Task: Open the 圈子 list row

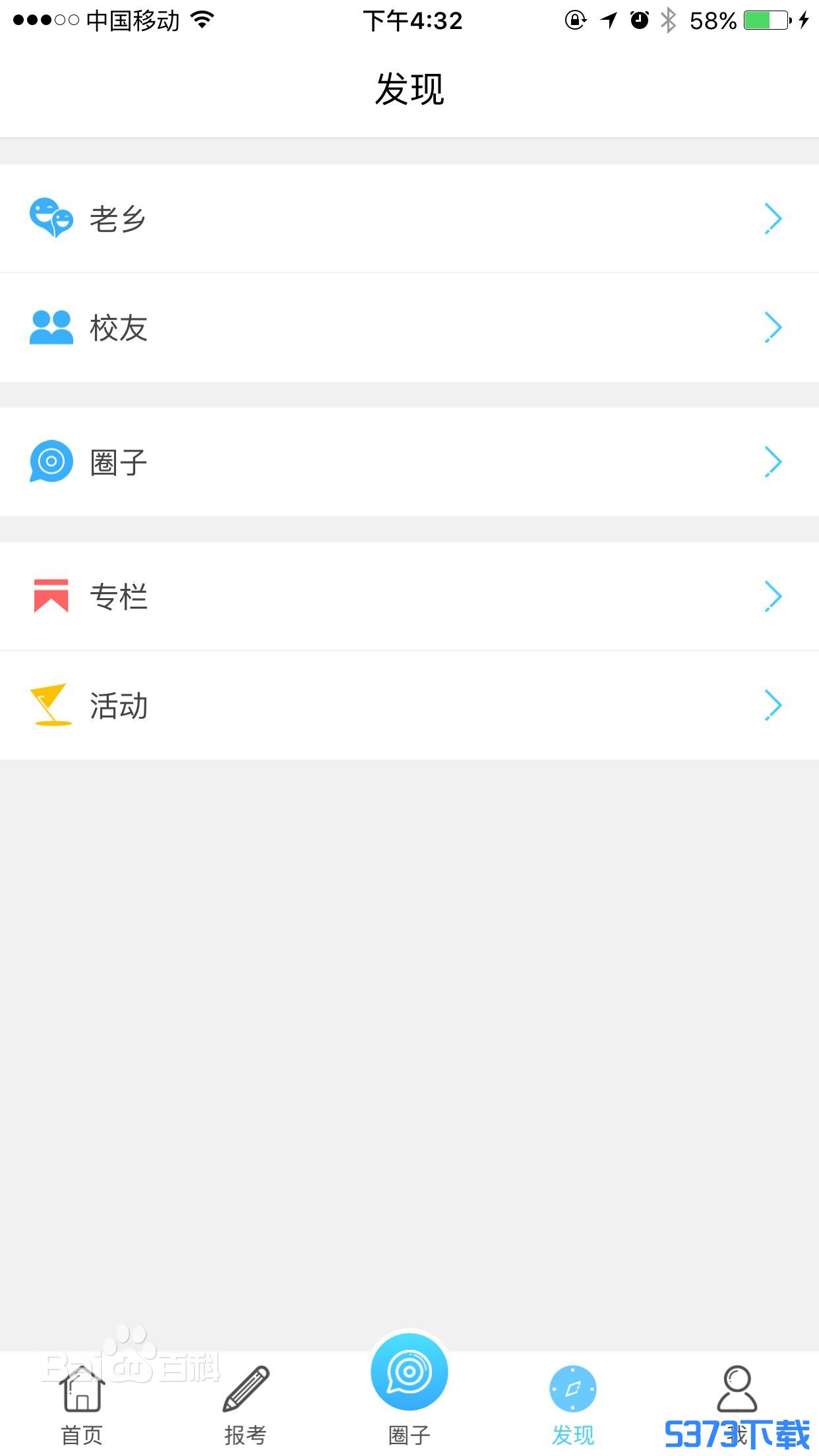Action: pos(409,462)
